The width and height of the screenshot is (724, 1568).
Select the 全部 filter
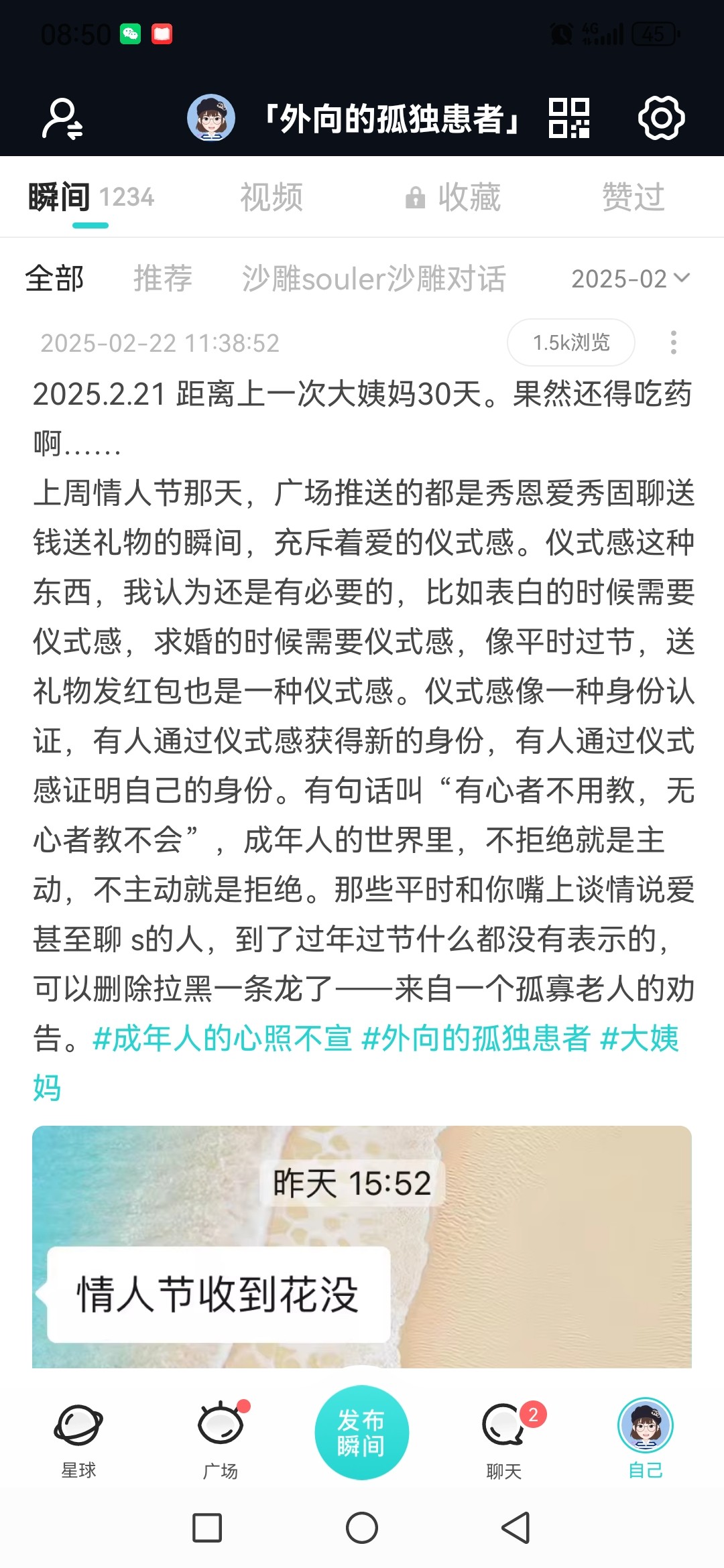[x=54, y=278]
